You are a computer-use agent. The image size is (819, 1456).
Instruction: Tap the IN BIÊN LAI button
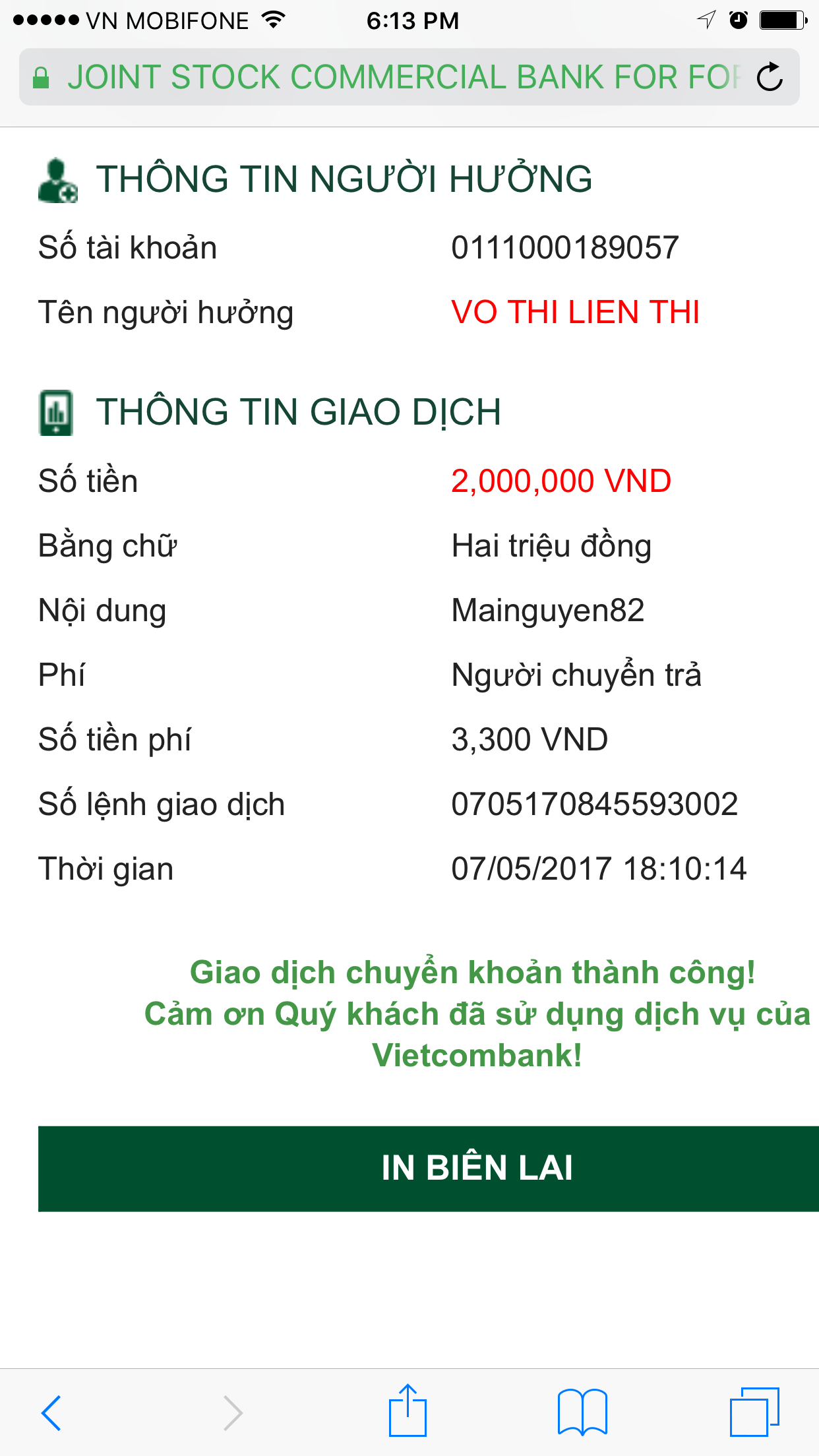pos(429,1168)
